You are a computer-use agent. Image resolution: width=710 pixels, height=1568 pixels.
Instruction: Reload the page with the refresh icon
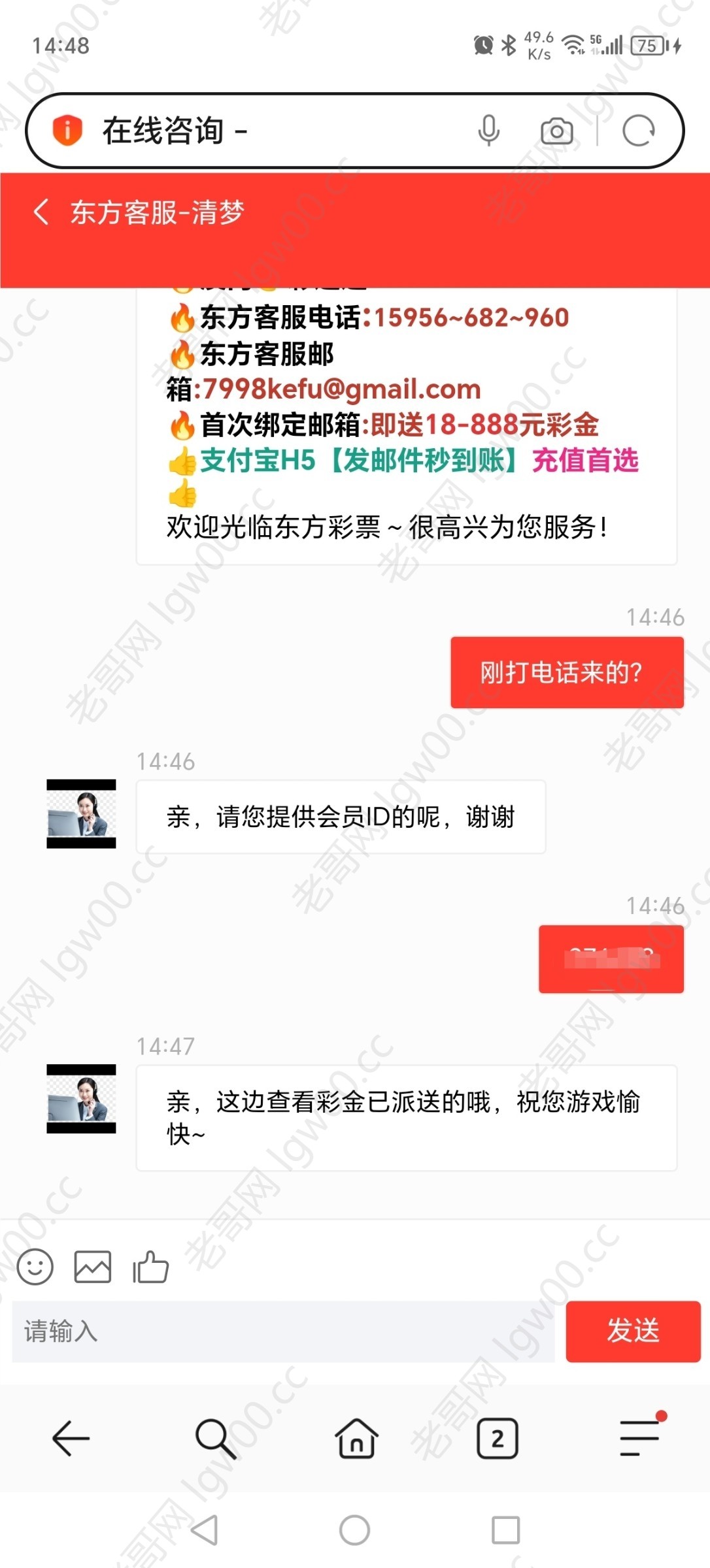[x=639, y=131]
